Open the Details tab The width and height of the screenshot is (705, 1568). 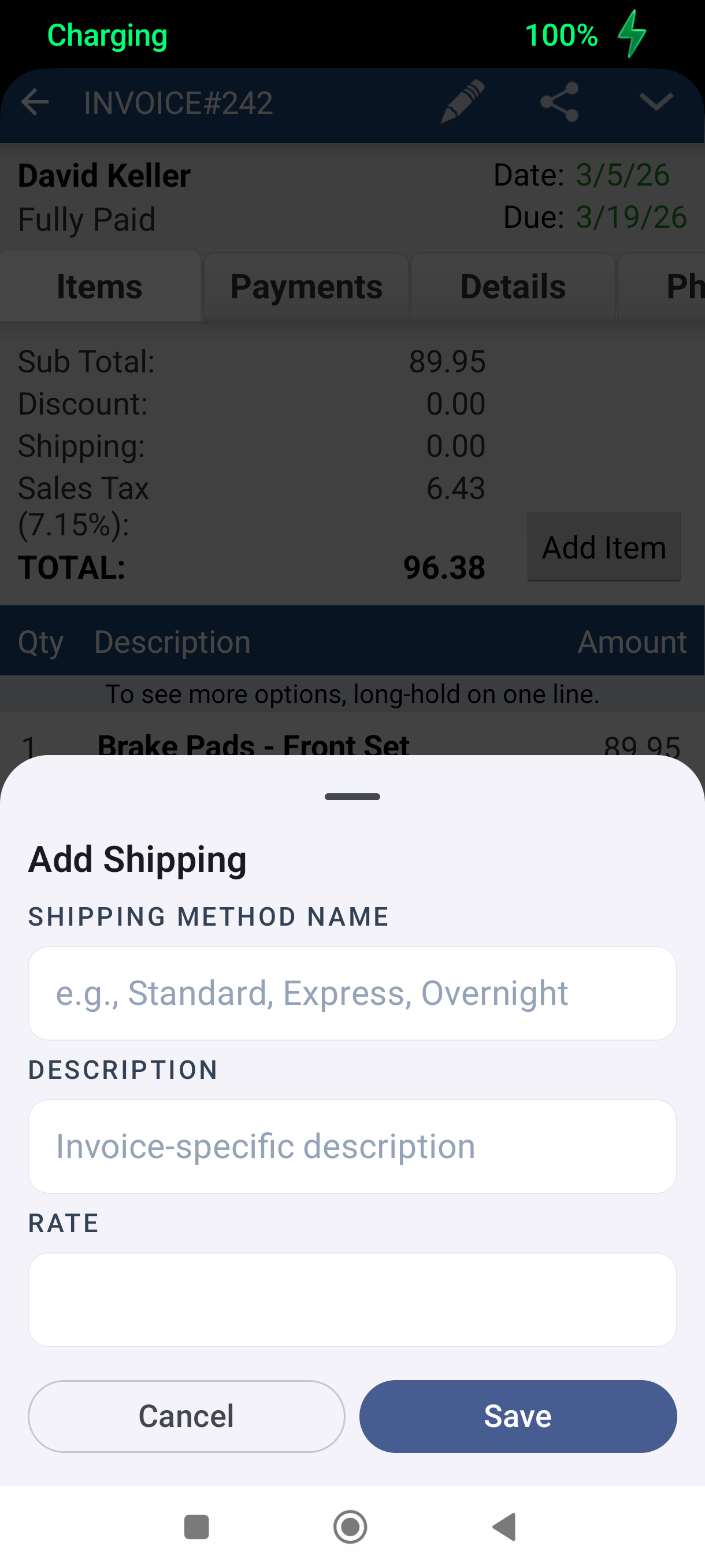(x=513, y=286)
